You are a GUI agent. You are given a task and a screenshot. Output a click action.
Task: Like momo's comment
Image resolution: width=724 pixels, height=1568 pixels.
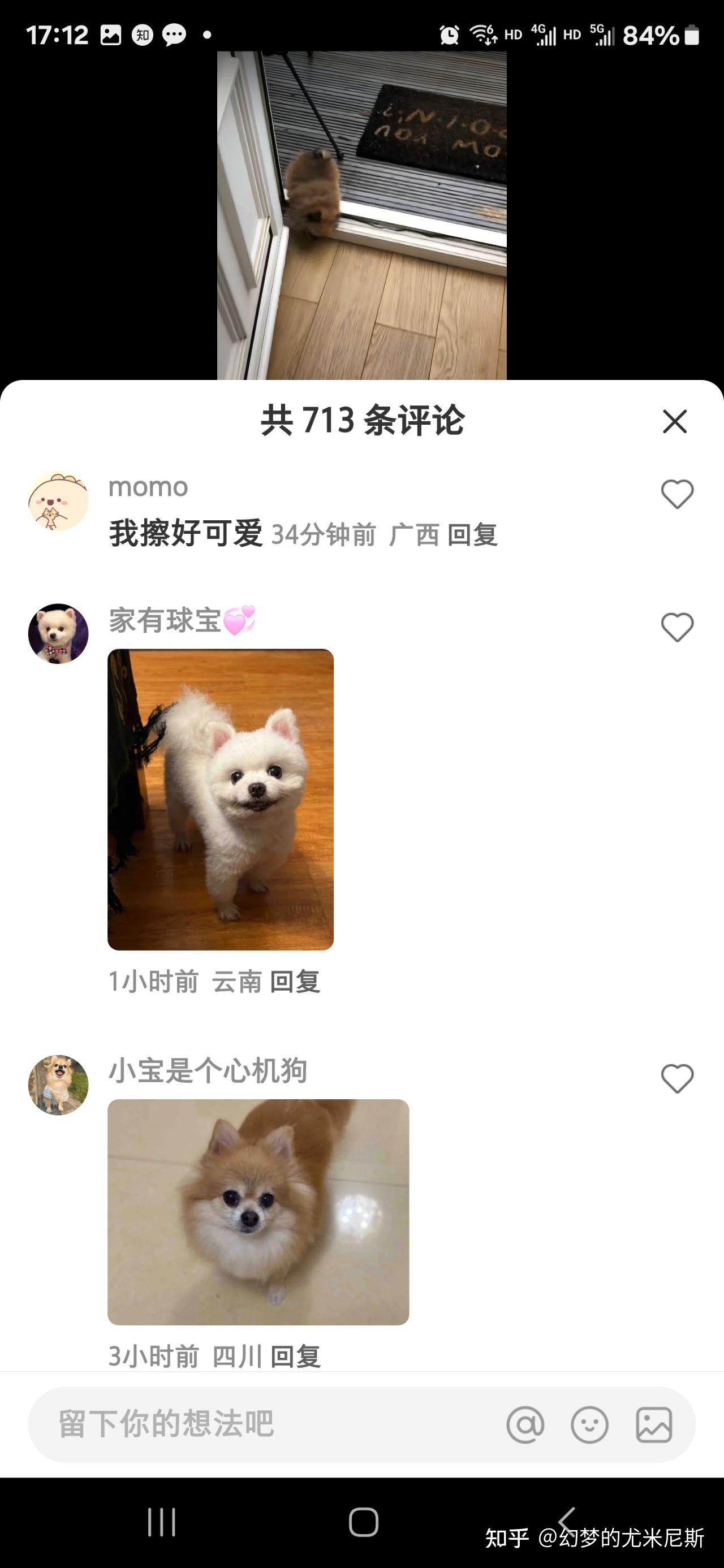tap(677, 494)
